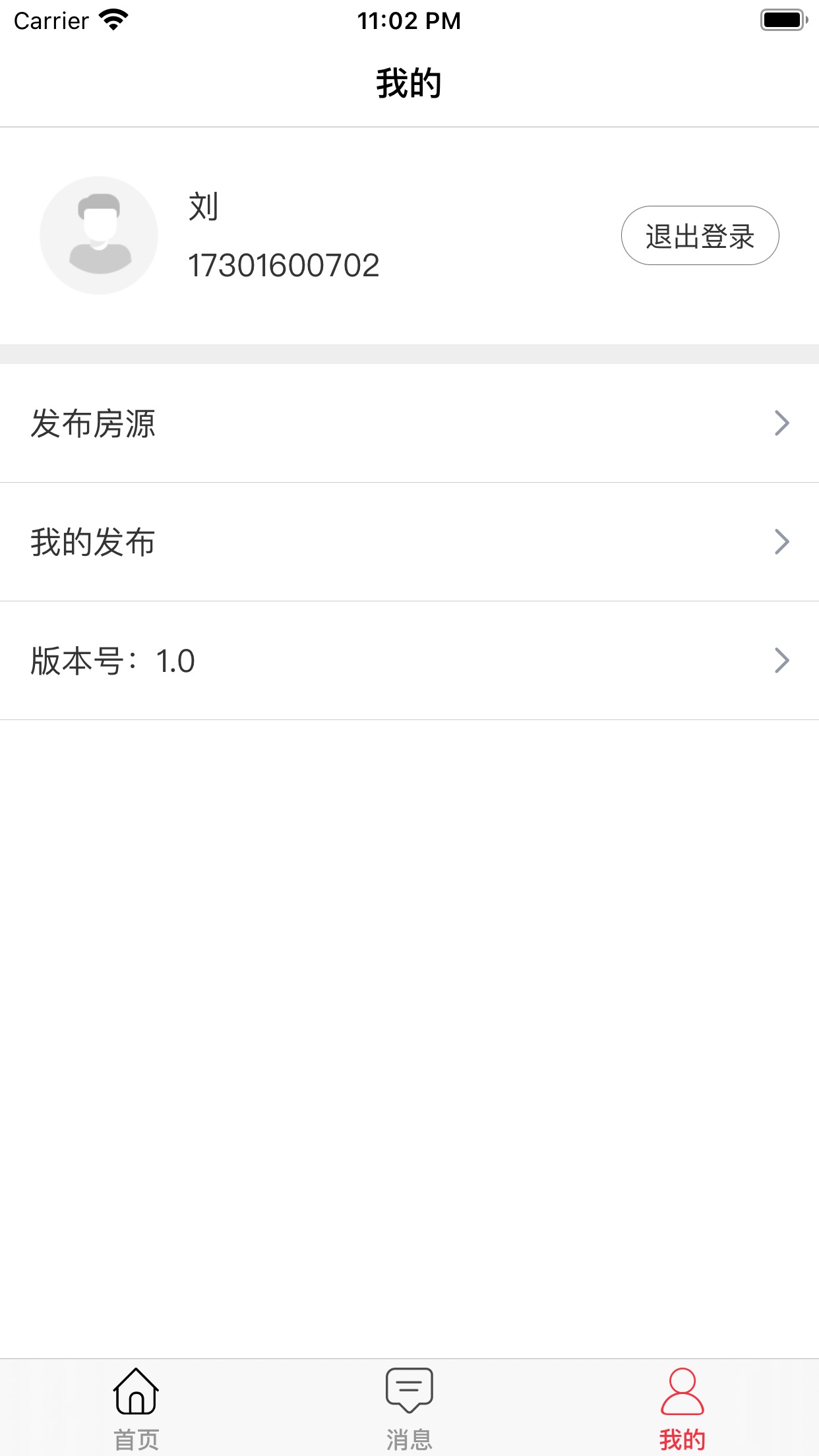This screenshot has height=1456, width=819.
Task: Click the 版本号：1.0 version row
Action: (112, 659)
